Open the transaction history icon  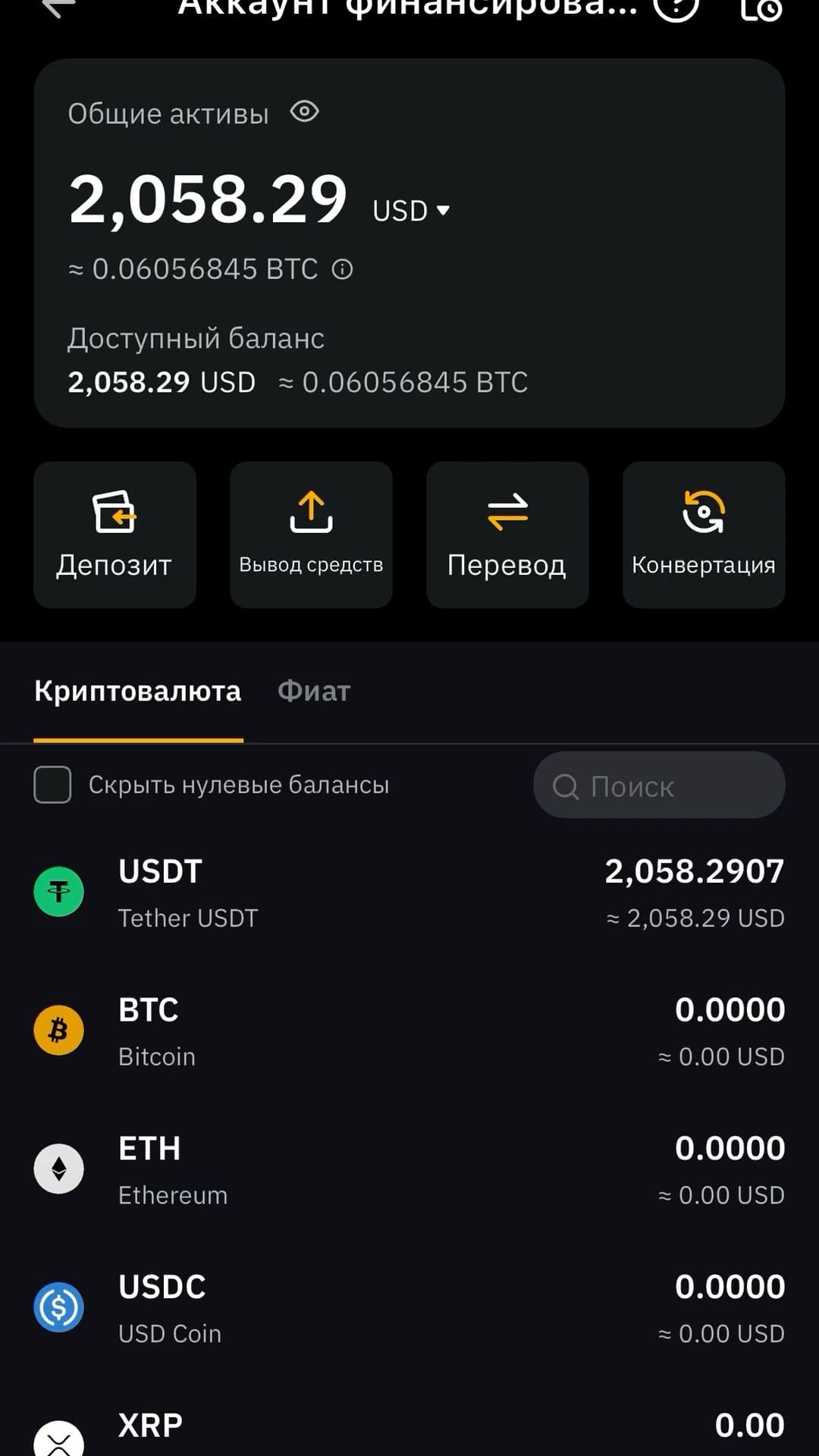click(761, 9)
